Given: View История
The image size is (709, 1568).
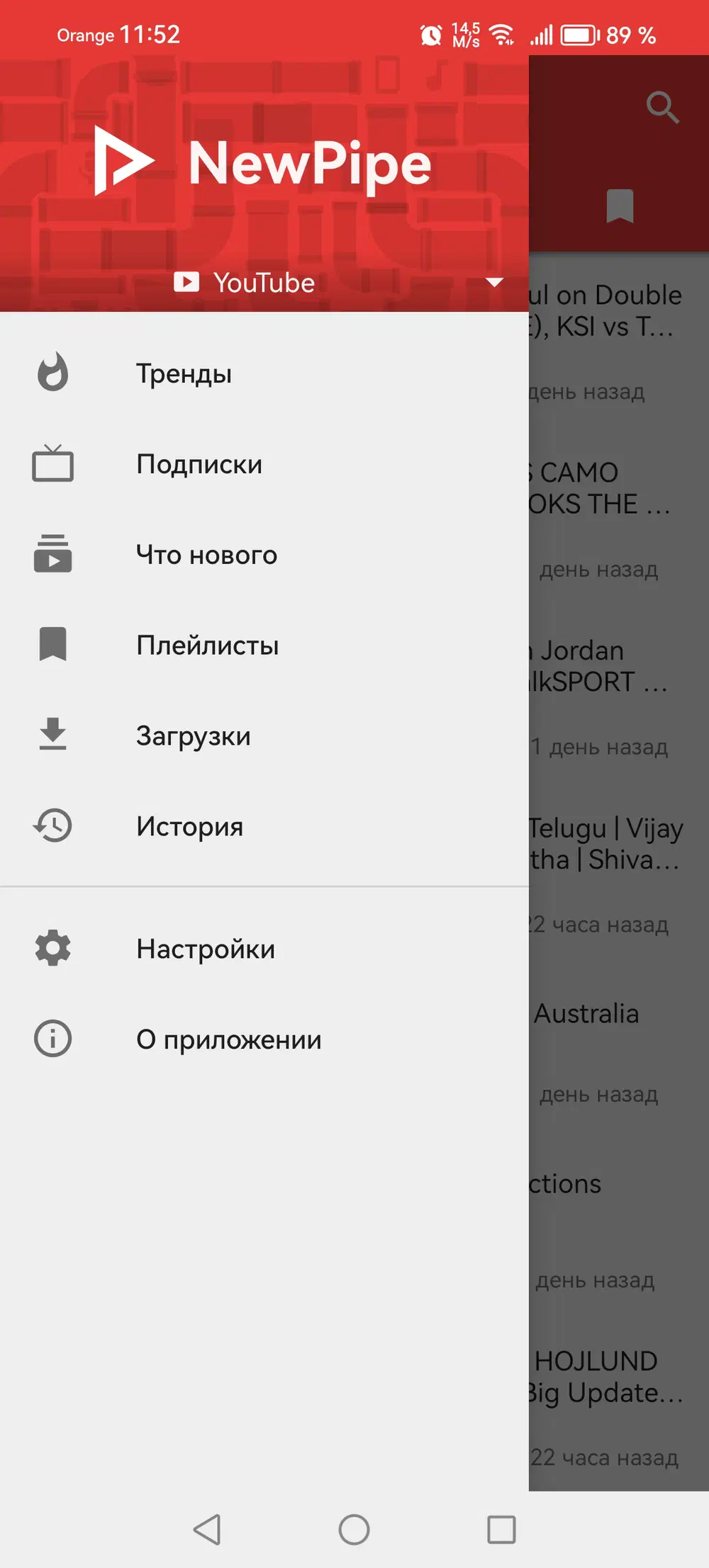Looking at the screenshot, I should click(x=189, y=827).
